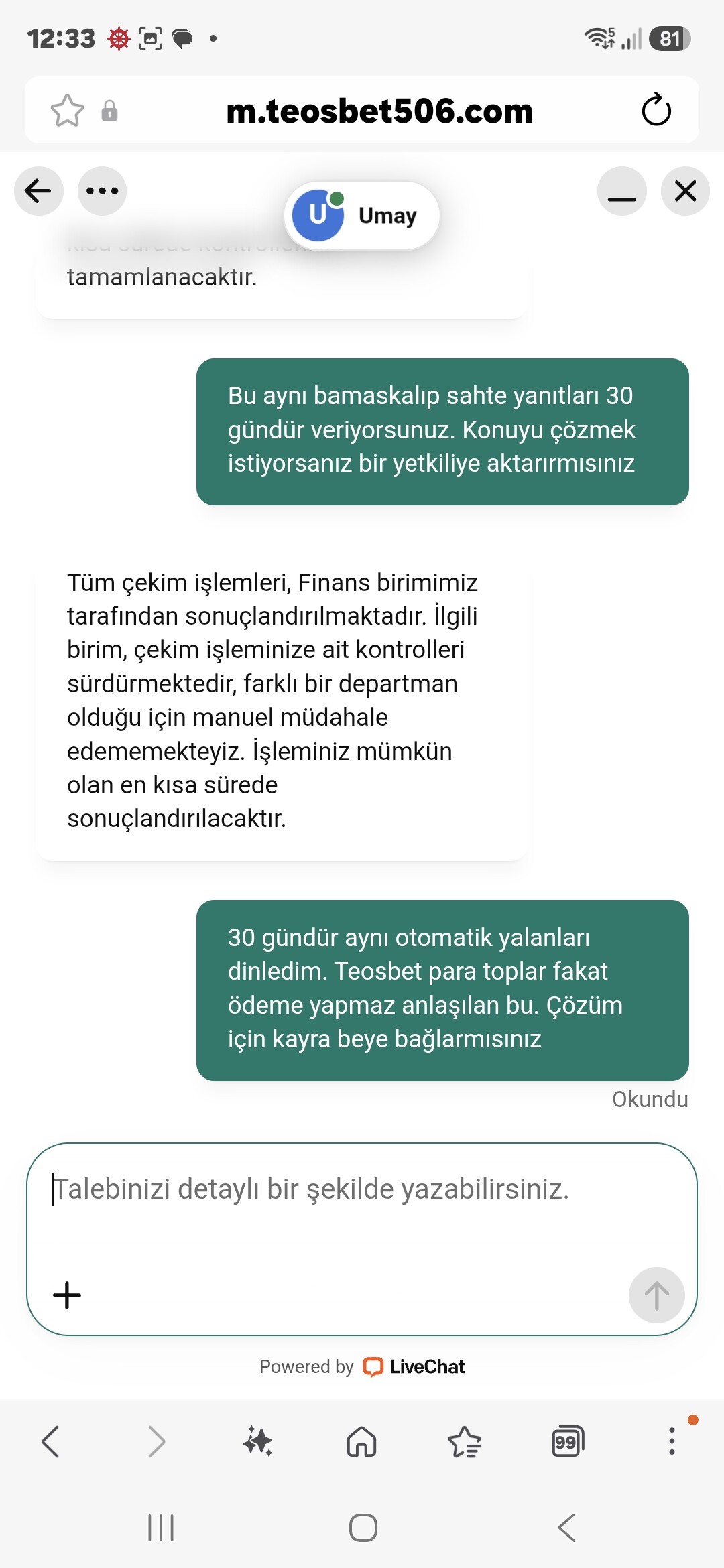Go to the previous page in the browser toolbar
724x1568 pixels.
coord(51,1441)
